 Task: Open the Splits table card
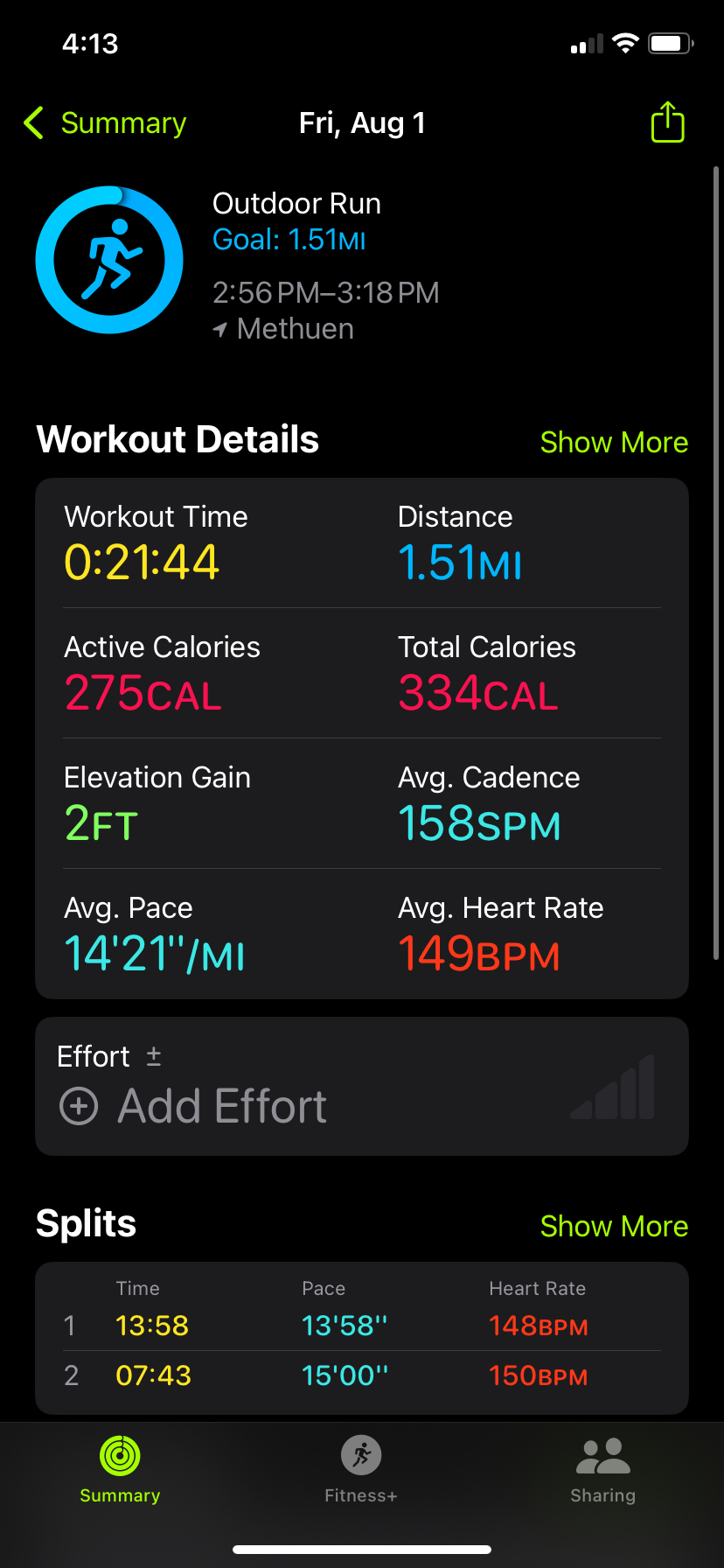pos(362,1337)
